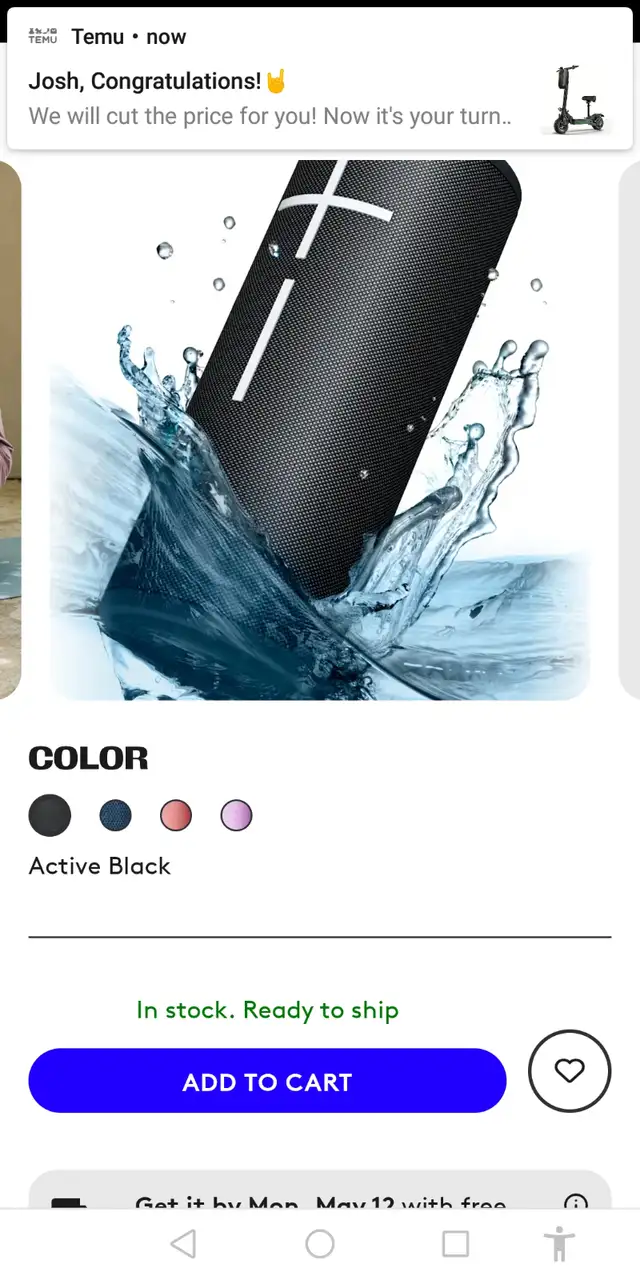Image resolution: width=640 pixels, height=1280 pixels.
Task: Go to the system home screen
Action: pos(320,1244)
